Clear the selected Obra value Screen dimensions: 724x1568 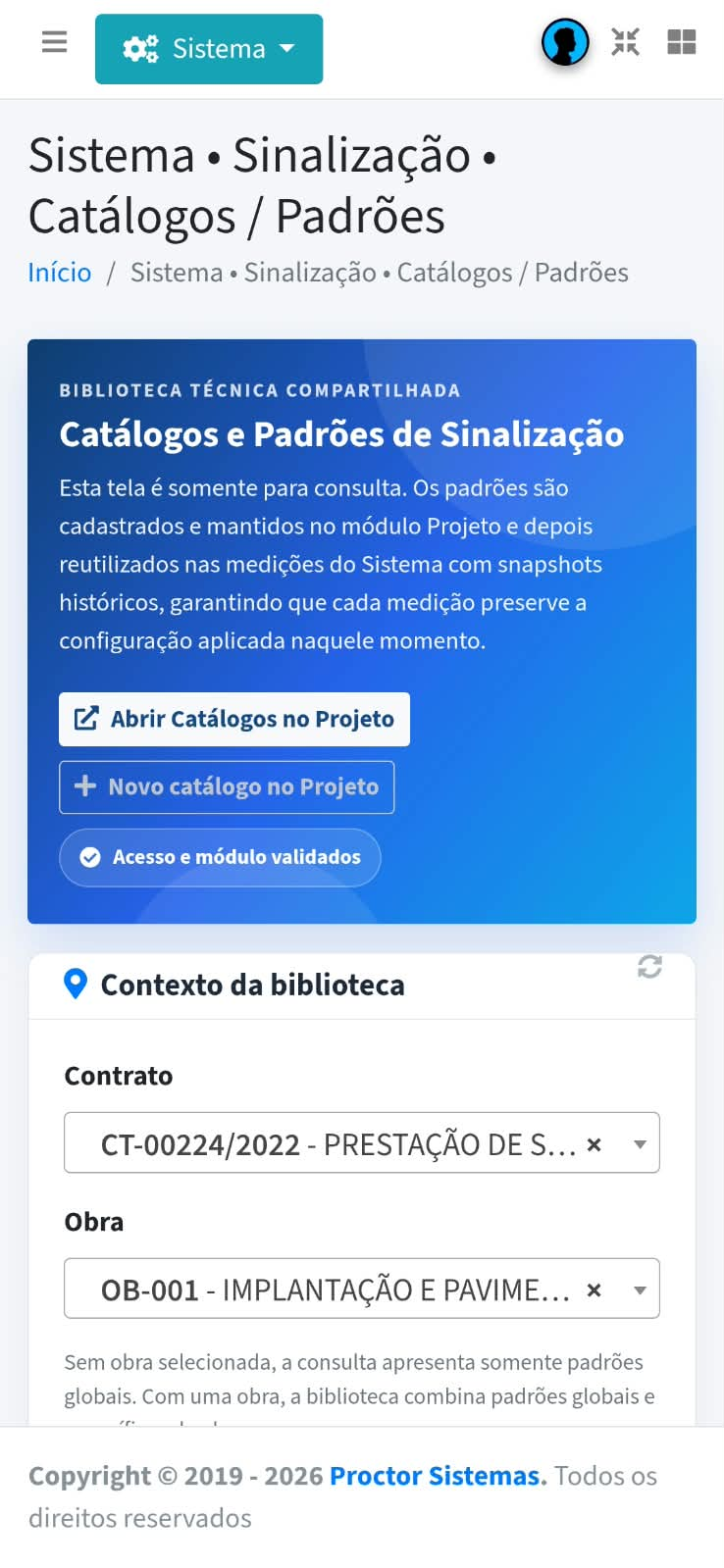(x=594, y=1290)
